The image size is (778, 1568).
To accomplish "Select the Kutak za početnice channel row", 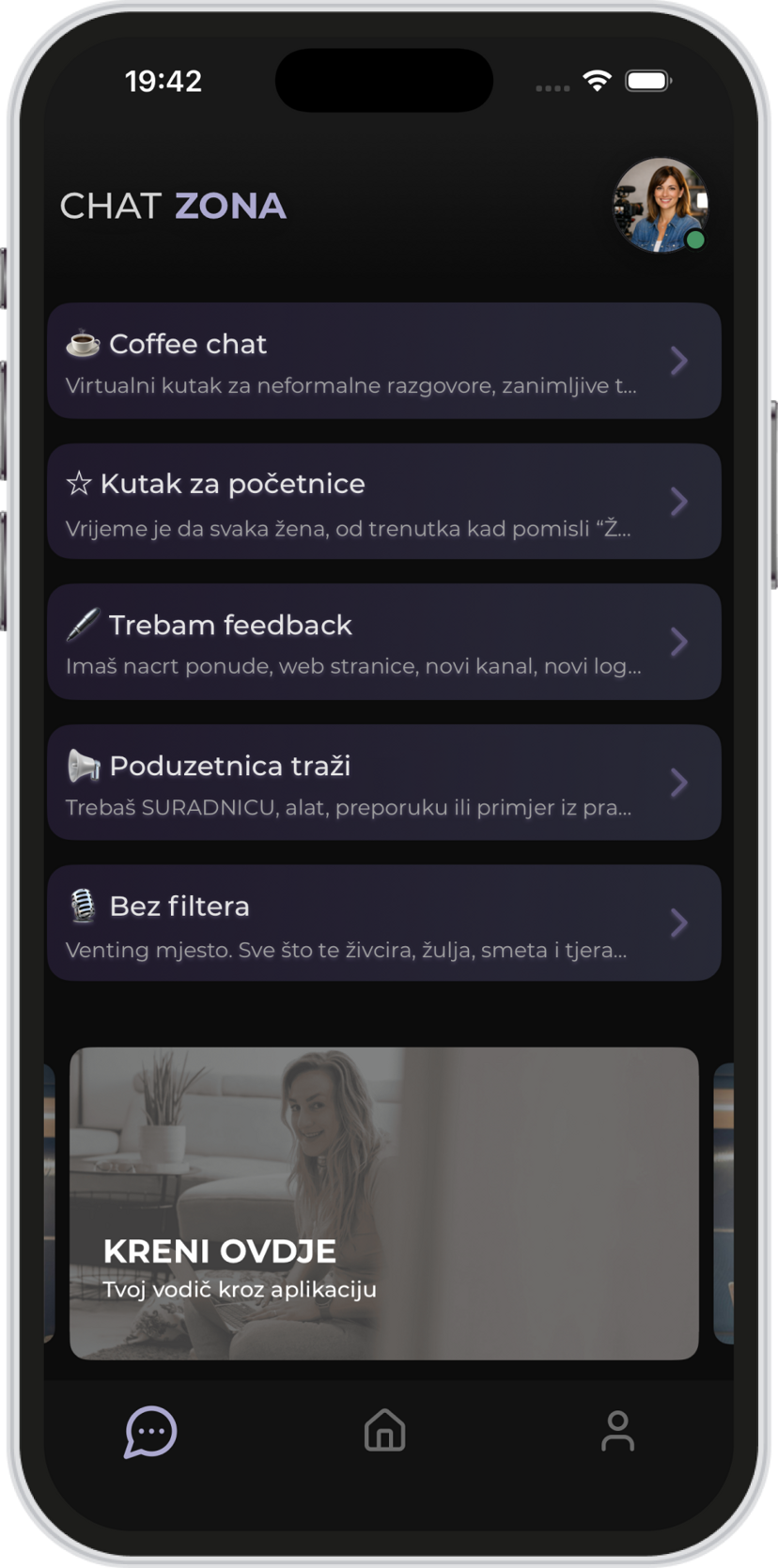I will click(383, 501).
